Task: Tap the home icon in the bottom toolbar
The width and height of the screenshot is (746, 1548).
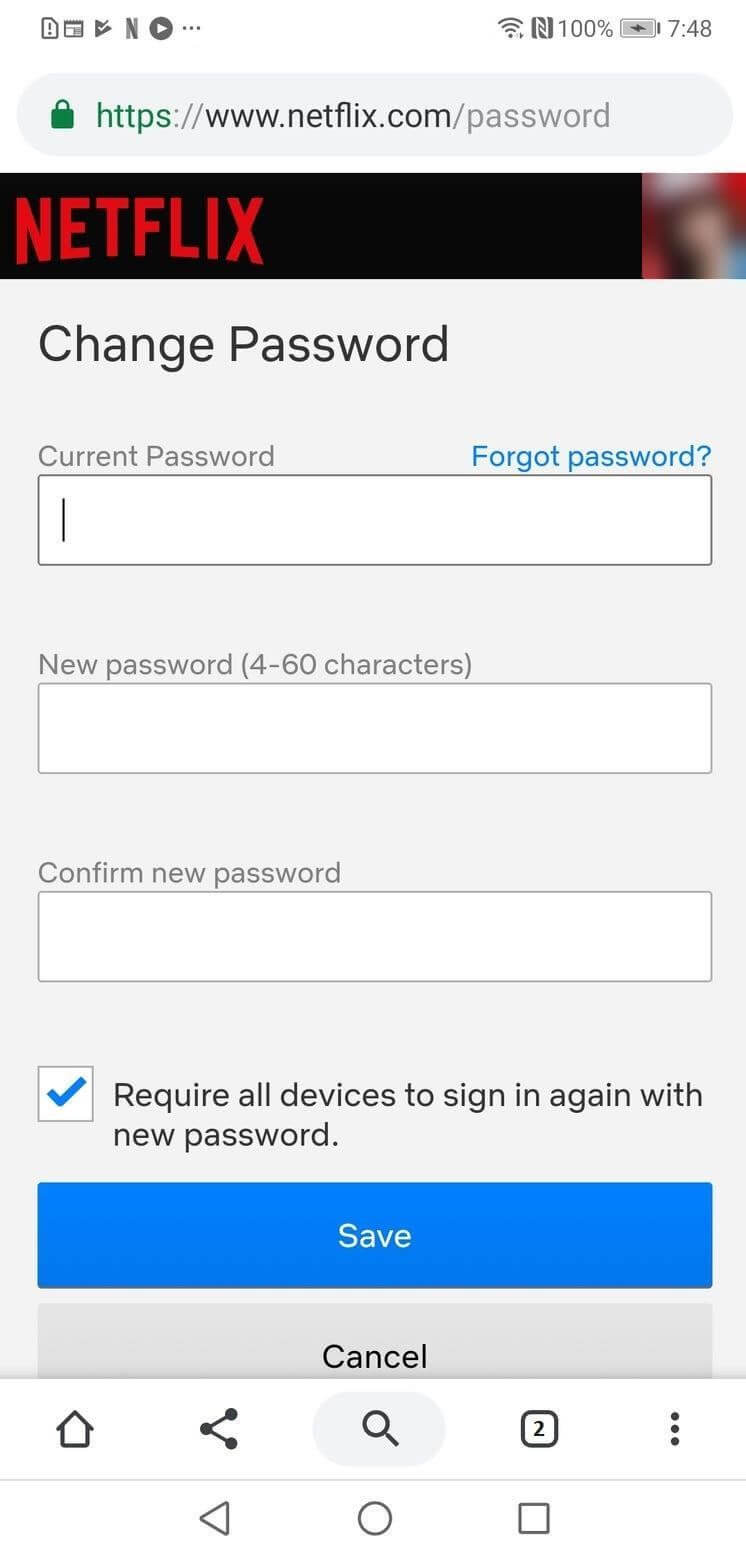Action: [x=75, y=1429]
